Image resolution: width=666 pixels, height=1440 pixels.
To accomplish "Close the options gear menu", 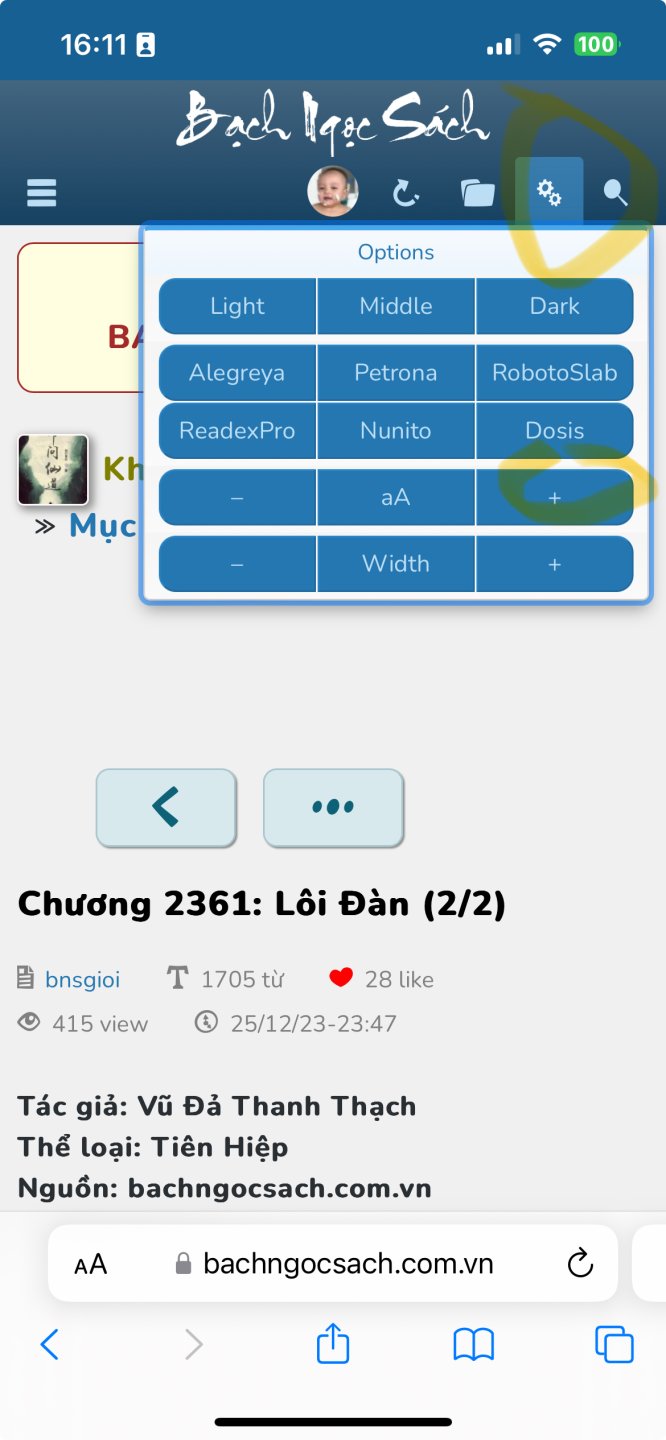I will pos(549,191).
